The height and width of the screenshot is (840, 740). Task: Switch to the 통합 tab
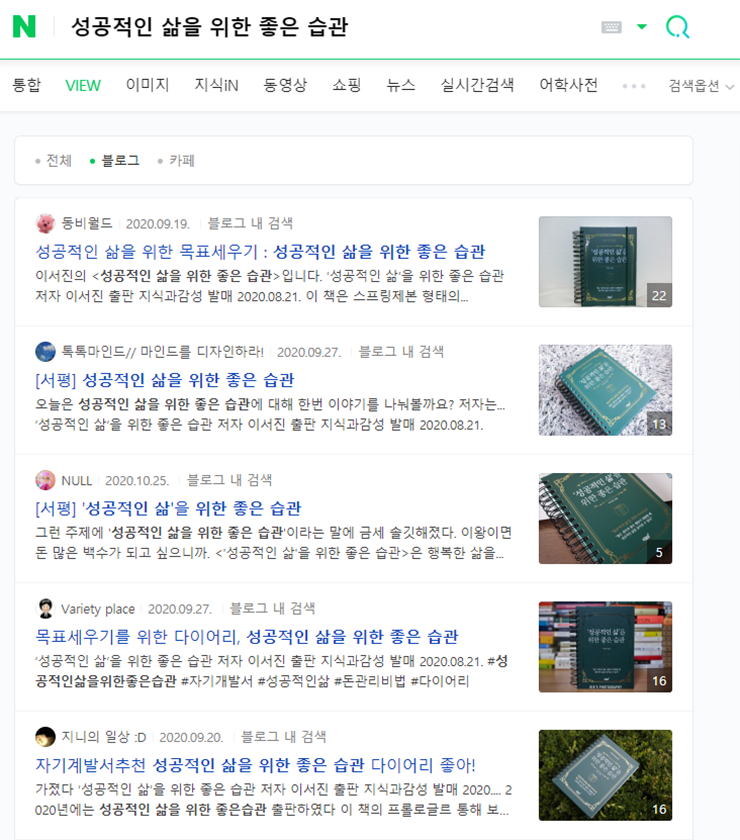tap(26, 85)
